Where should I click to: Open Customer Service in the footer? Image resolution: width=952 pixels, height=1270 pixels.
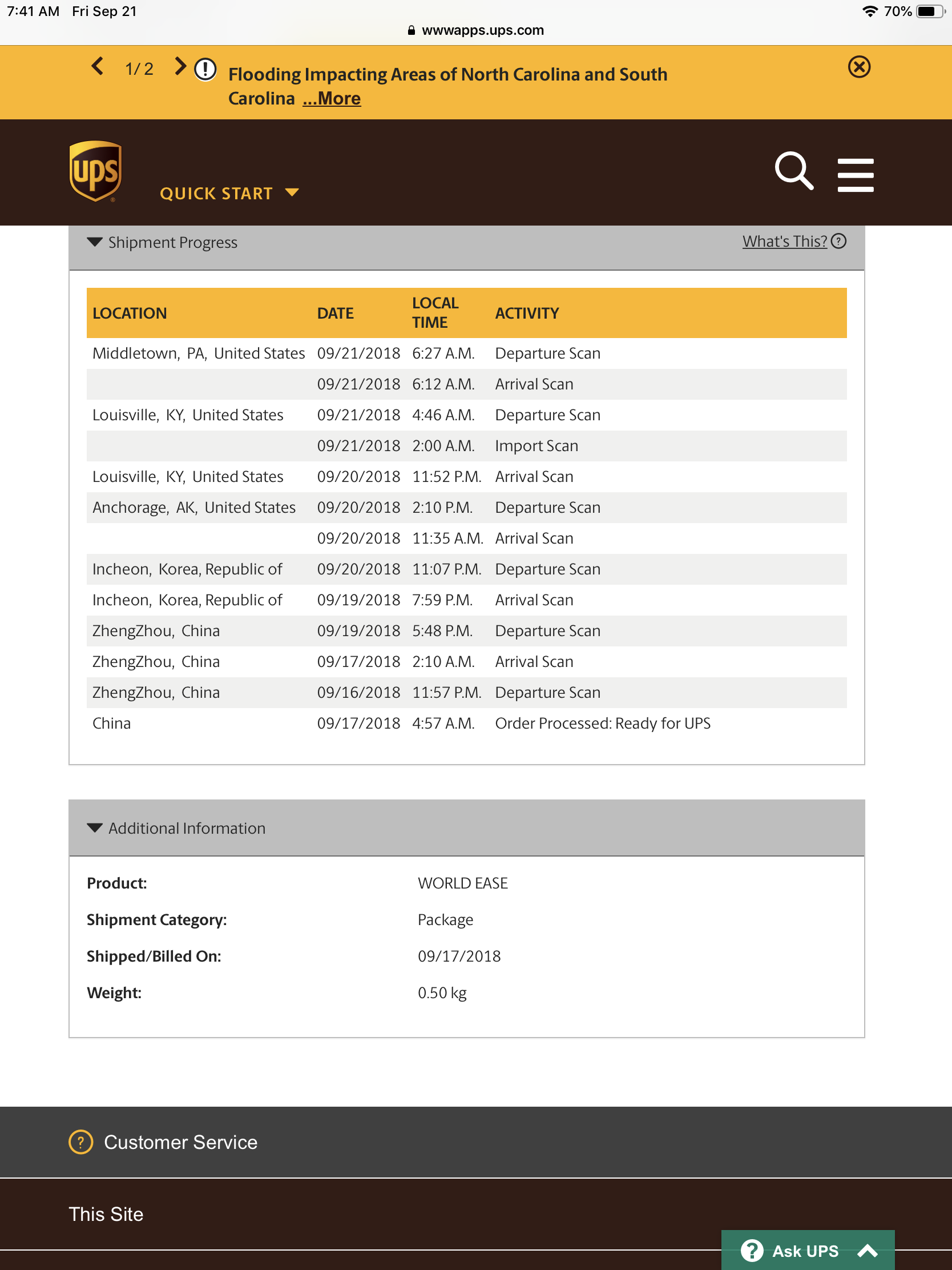(x=163, y=1142)
